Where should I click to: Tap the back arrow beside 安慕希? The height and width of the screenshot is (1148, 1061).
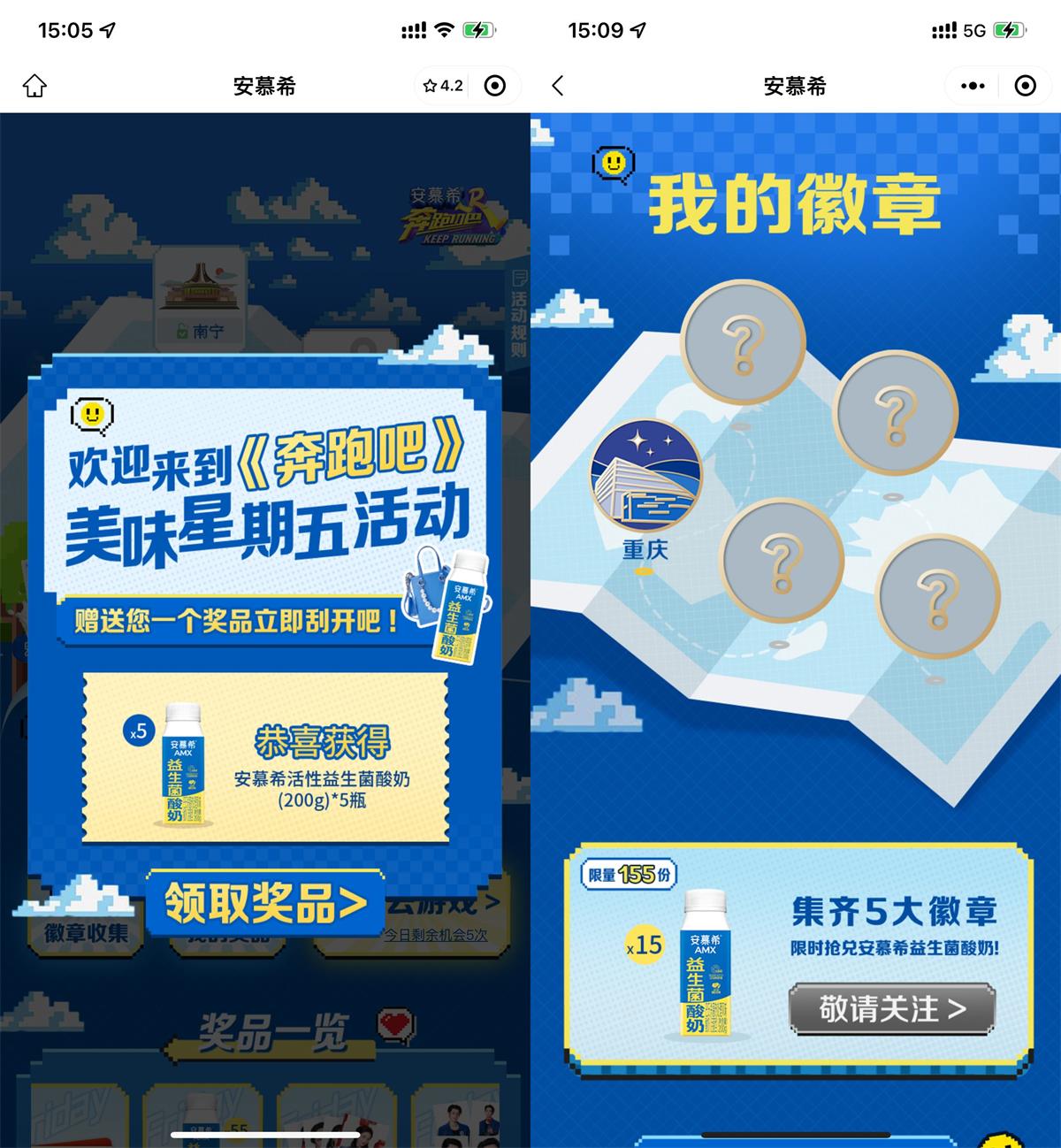[557, 85]
